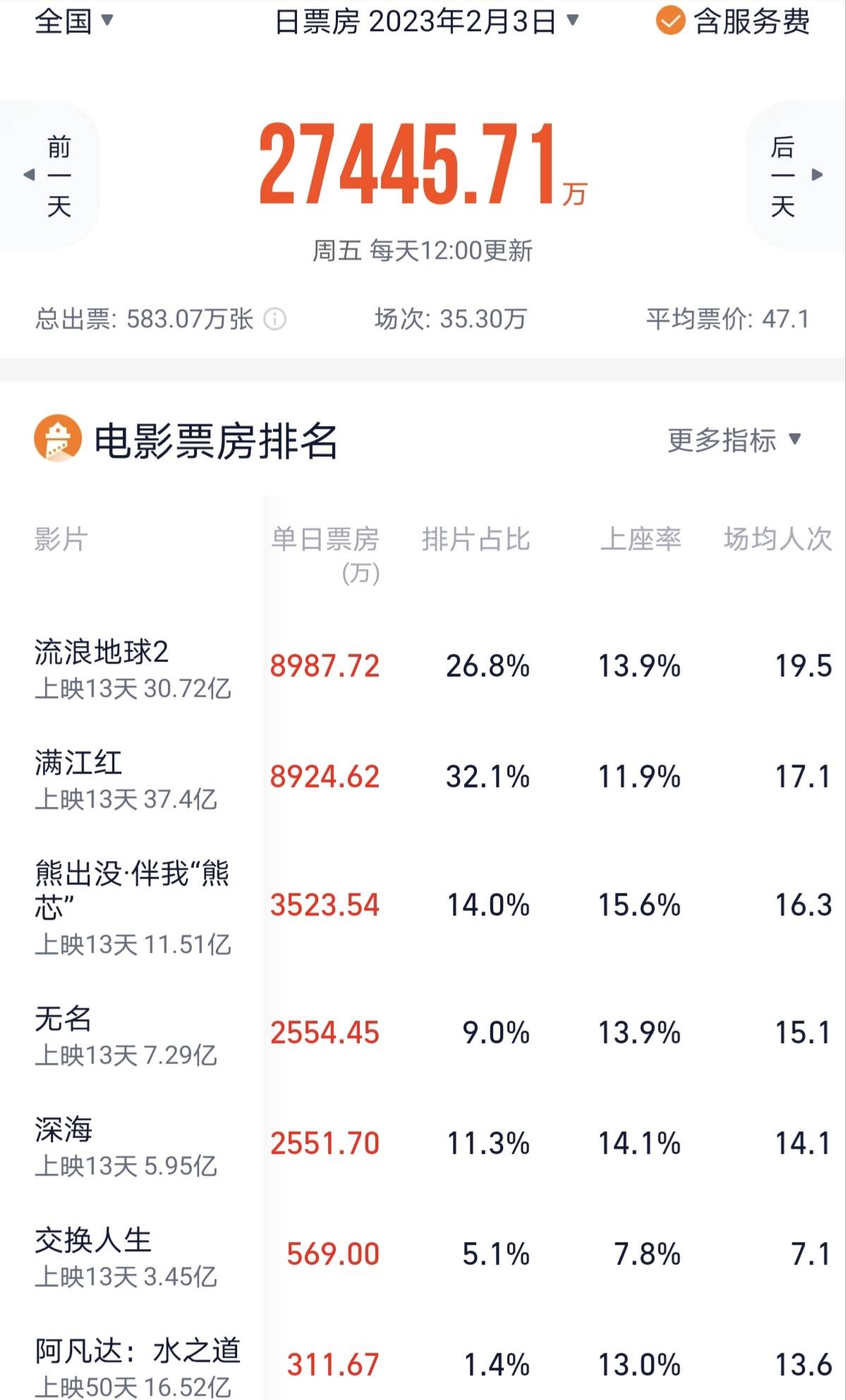Go to the previous day (前一天)
846x1400 pixels.
tap(49, 176)
